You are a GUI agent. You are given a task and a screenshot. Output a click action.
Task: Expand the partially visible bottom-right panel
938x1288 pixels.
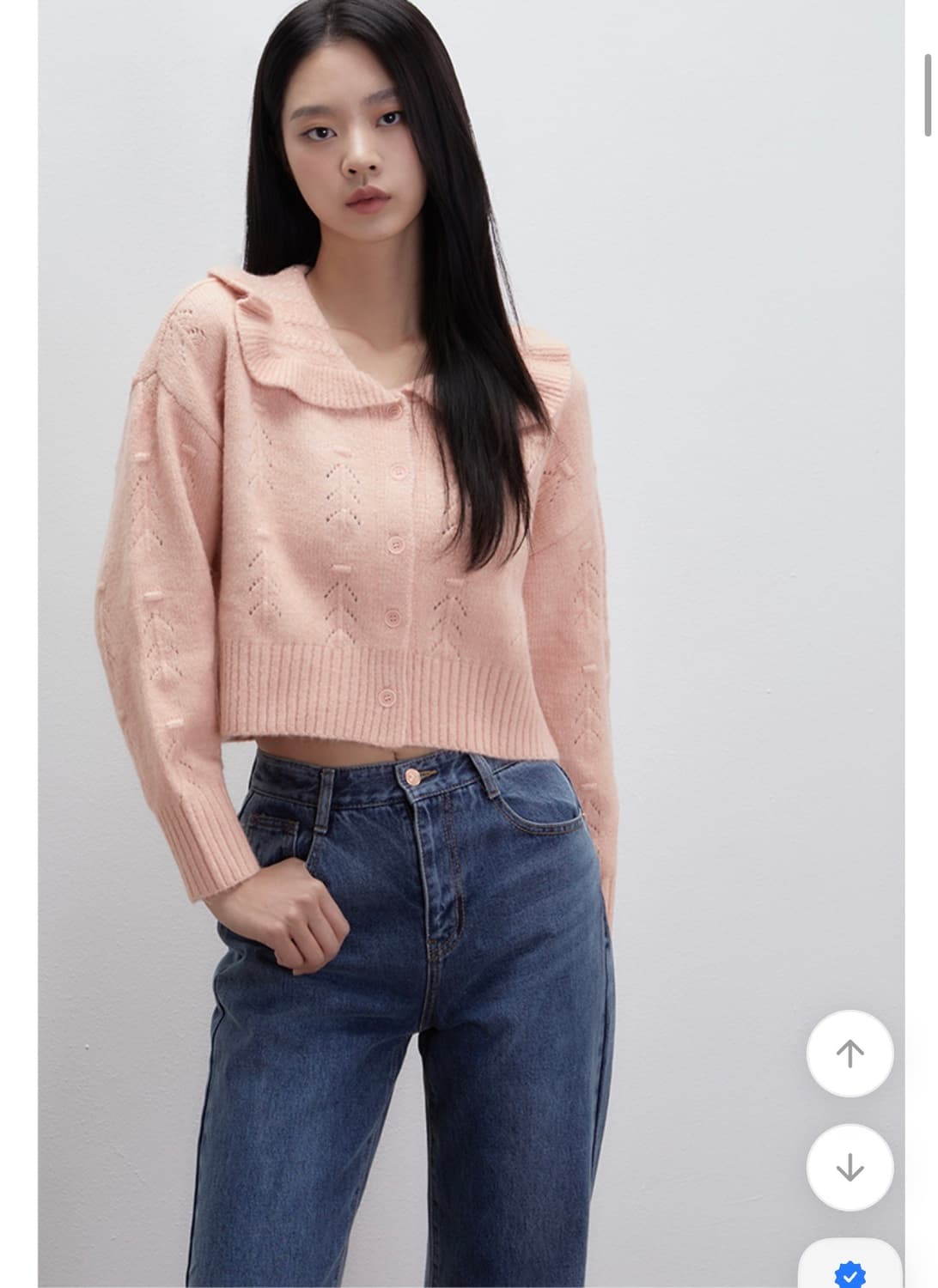tap(849, 1264)
